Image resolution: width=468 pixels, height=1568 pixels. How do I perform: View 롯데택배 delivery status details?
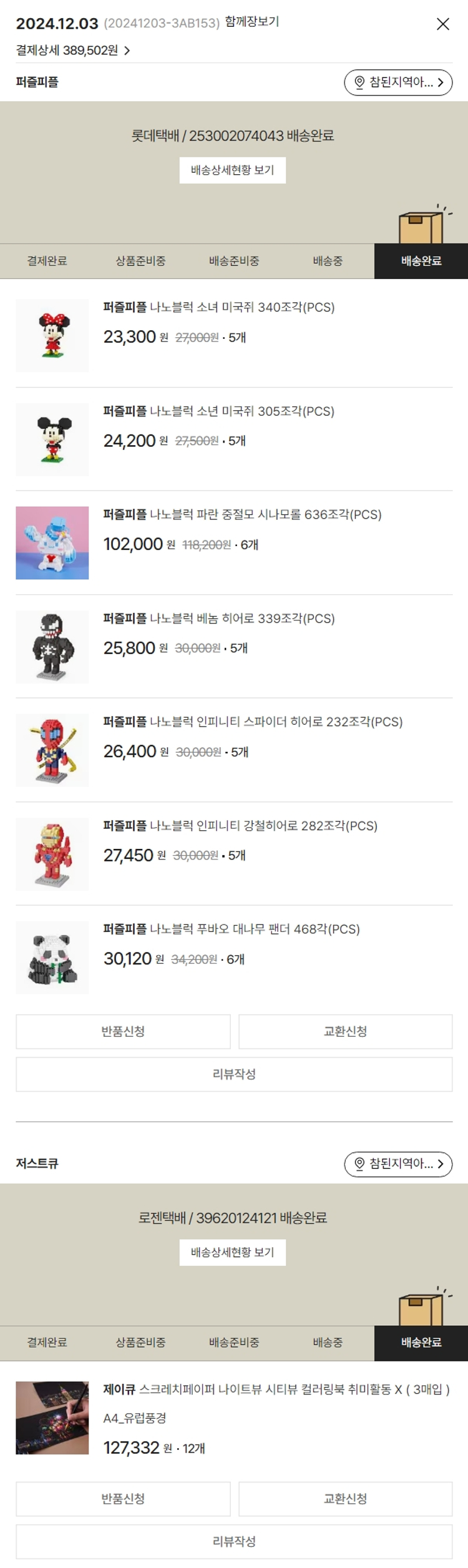click(232, 170)
